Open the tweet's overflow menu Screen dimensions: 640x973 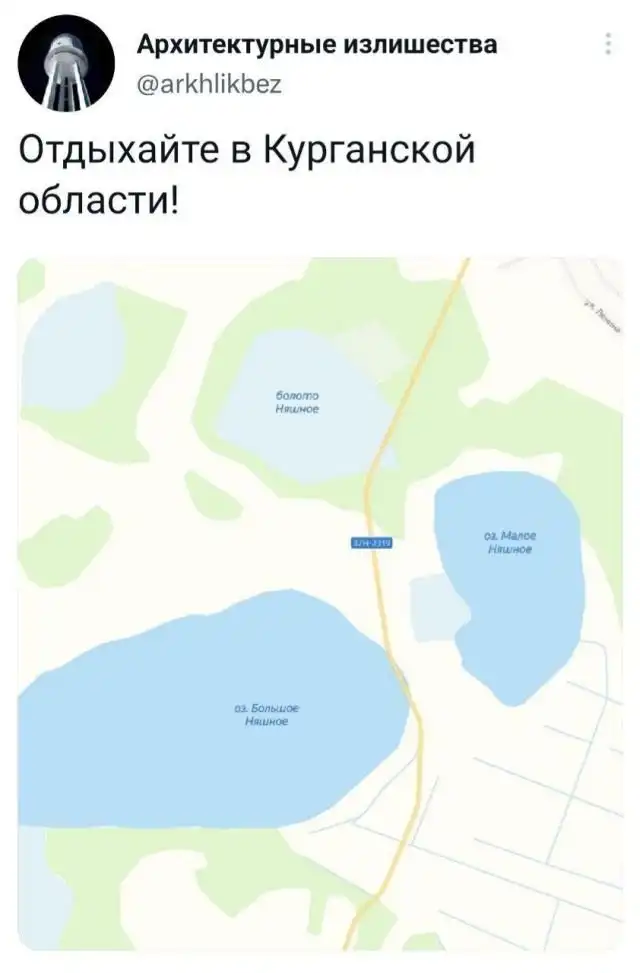tap(608, 45)
